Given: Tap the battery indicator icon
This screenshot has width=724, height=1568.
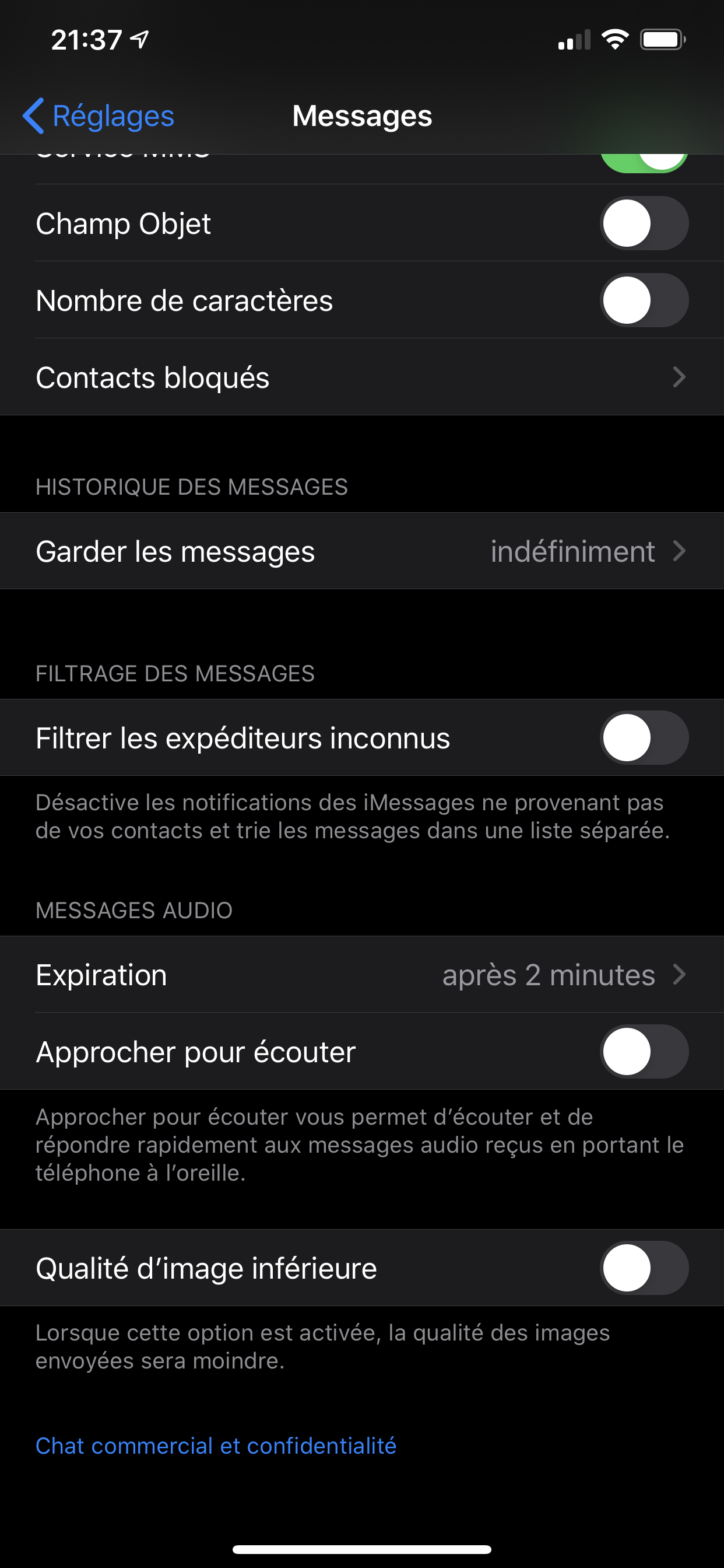Looking at the screenshot, I should coord(664,39).
